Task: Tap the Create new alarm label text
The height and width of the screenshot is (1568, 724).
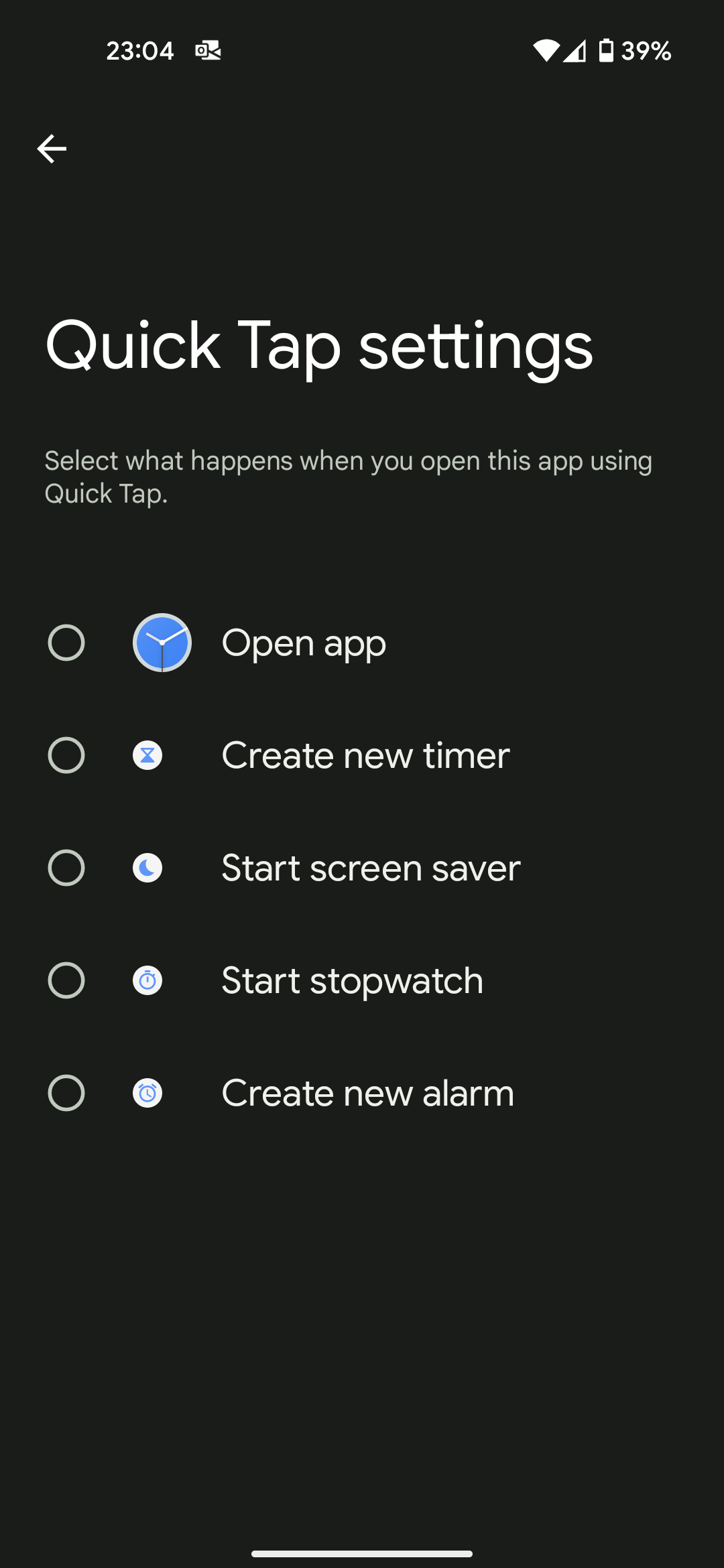Action: 367,1092
